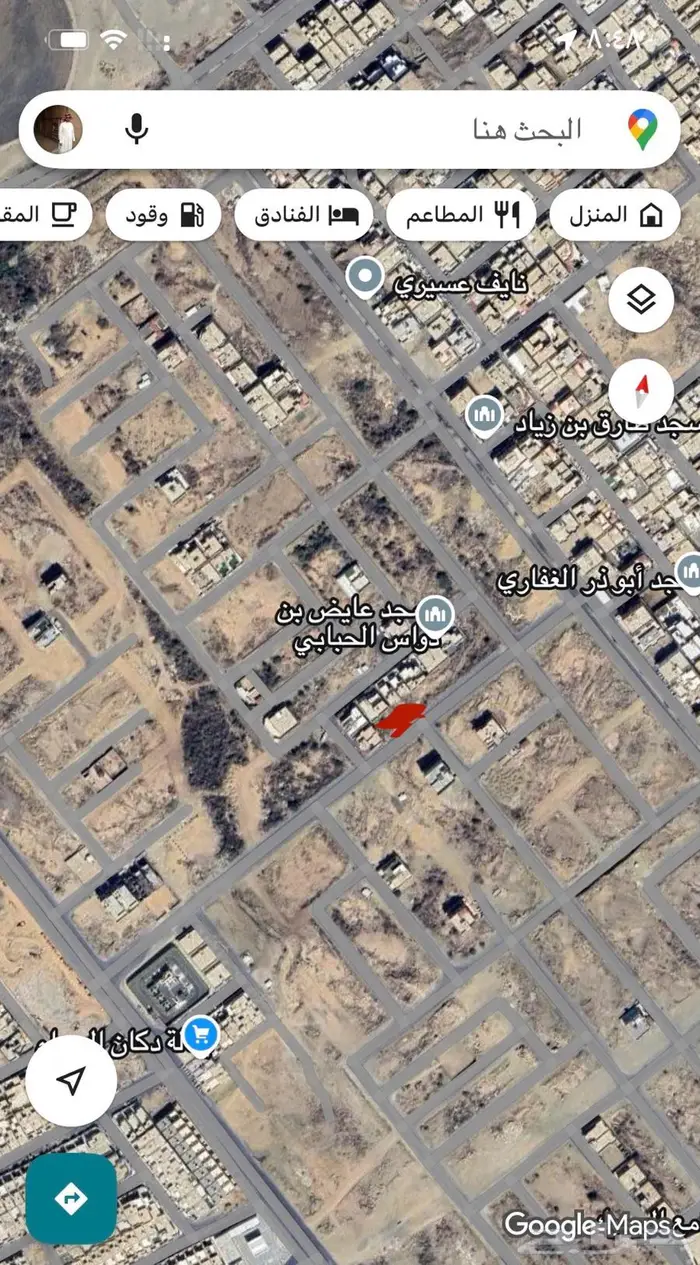Select the المنزل home chip
Viewport: 700px width, 1265px height.
pos(614,215)
